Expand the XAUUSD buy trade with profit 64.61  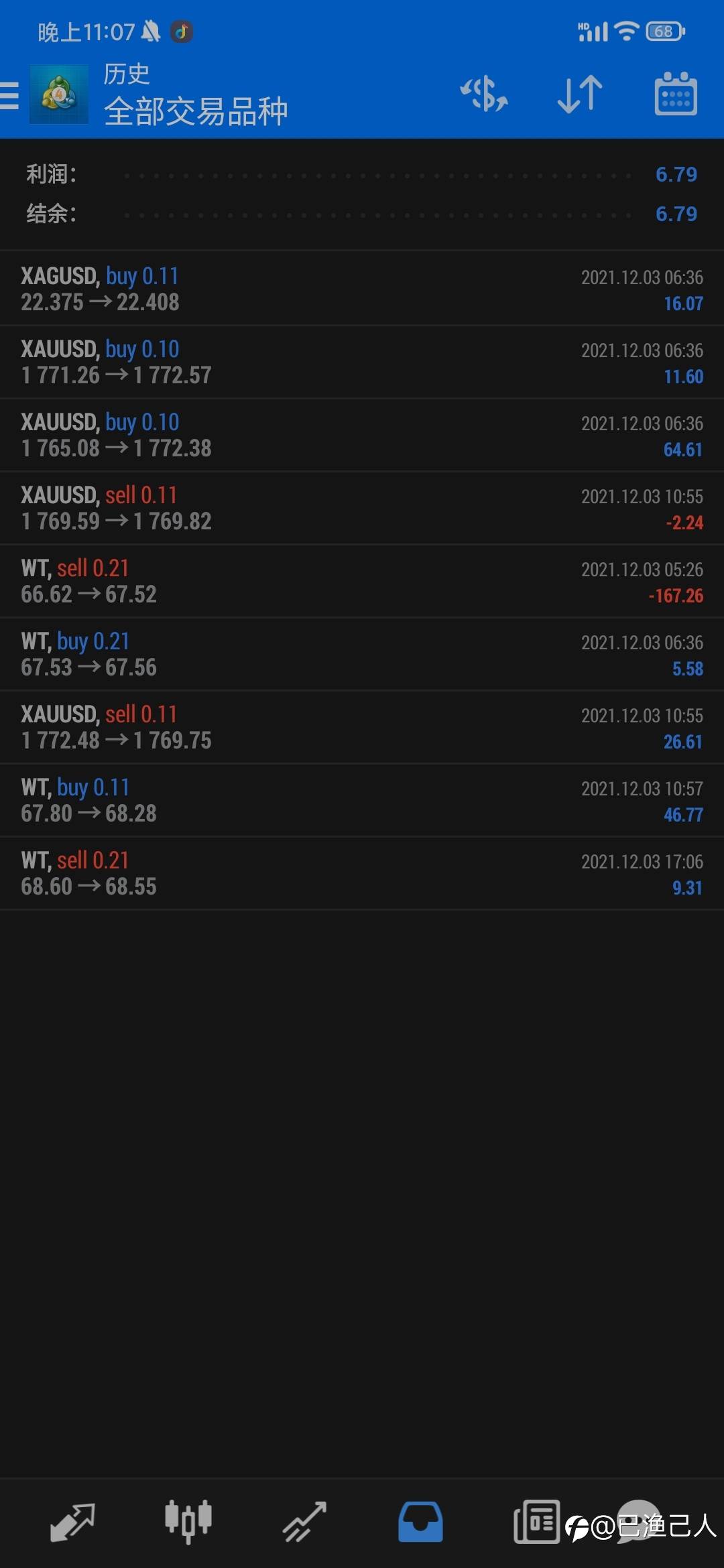coord(362,435)
